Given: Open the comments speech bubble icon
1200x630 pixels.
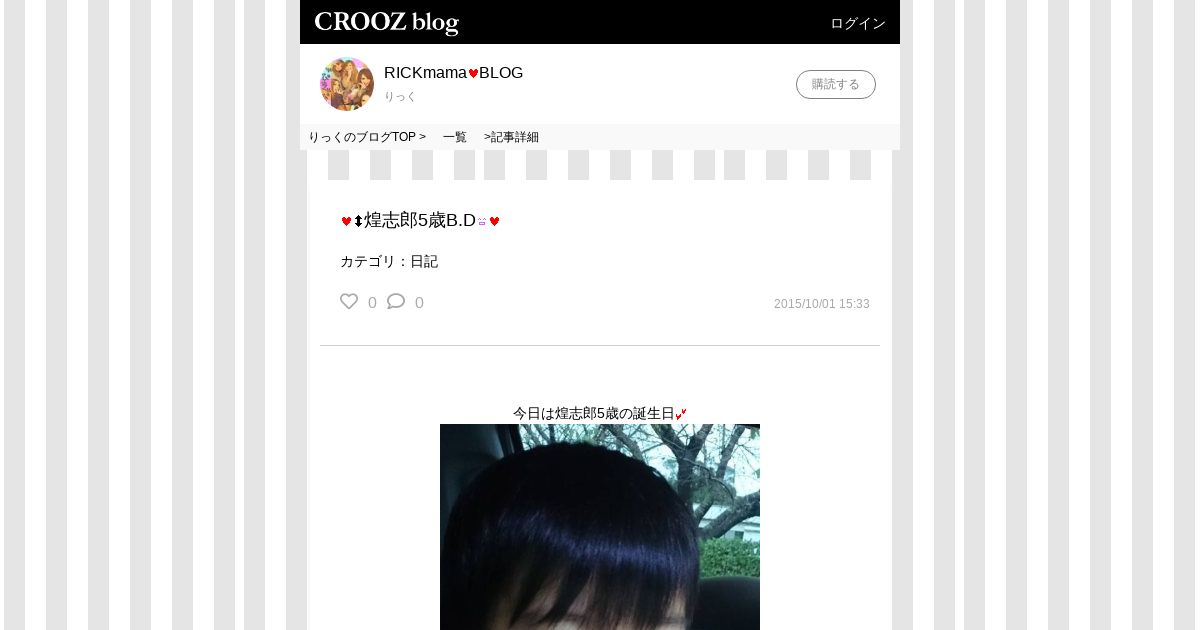Looking at the screenshot, I should (396, 301).
